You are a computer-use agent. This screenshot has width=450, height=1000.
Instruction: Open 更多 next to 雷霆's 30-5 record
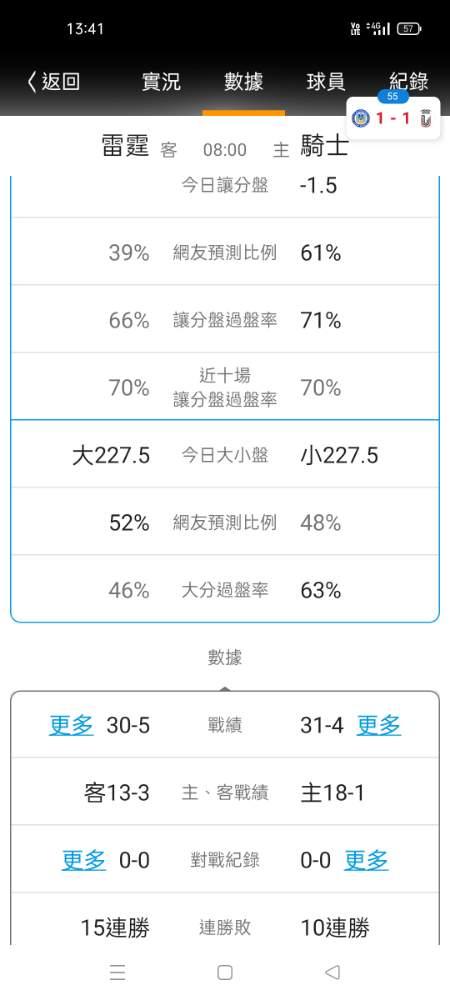pyautogui.click(x=71, y=725)
